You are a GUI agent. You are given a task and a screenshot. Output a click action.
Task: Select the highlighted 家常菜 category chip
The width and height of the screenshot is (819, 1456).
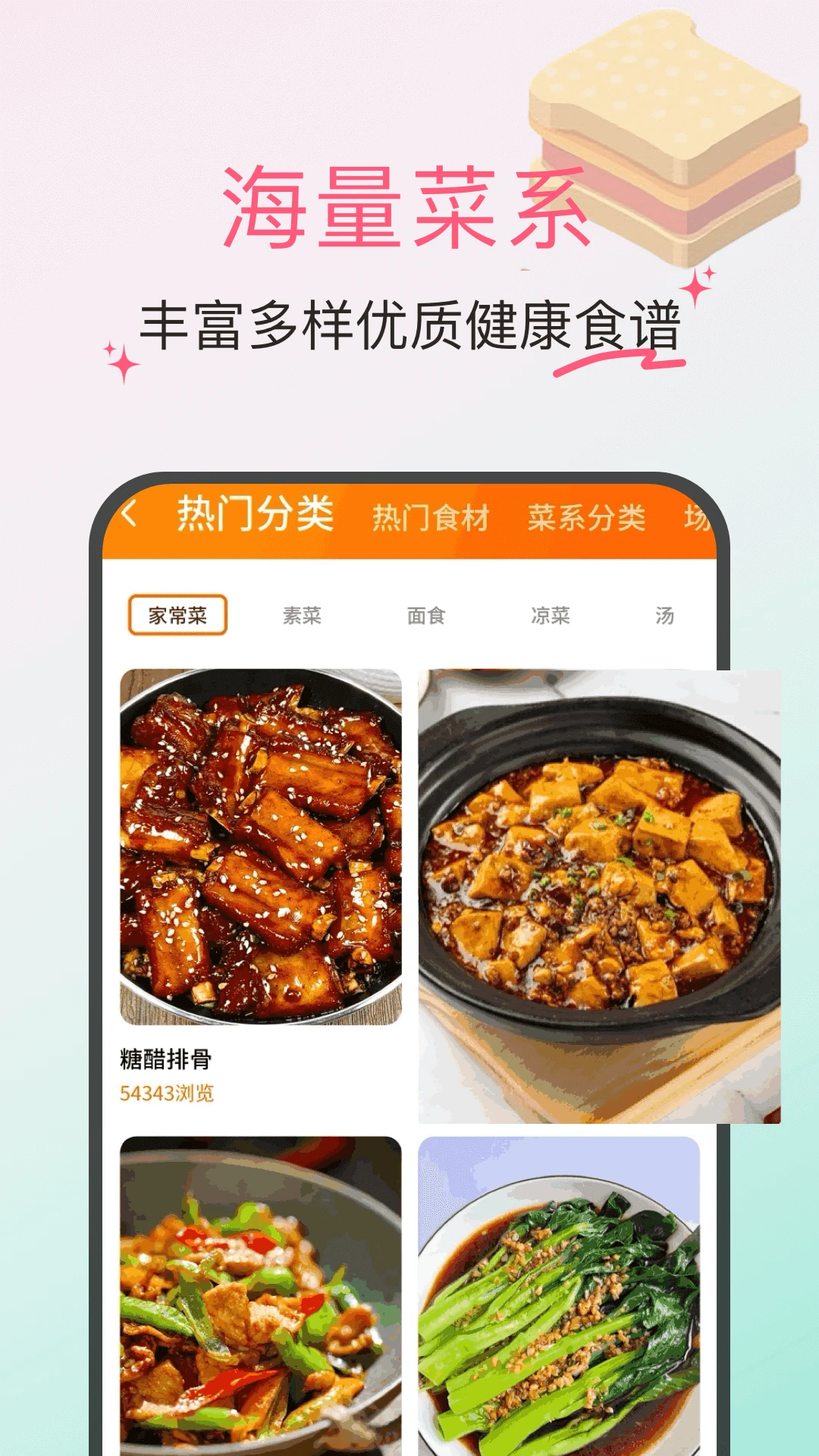pyautogui.click(x=180, y=616)
